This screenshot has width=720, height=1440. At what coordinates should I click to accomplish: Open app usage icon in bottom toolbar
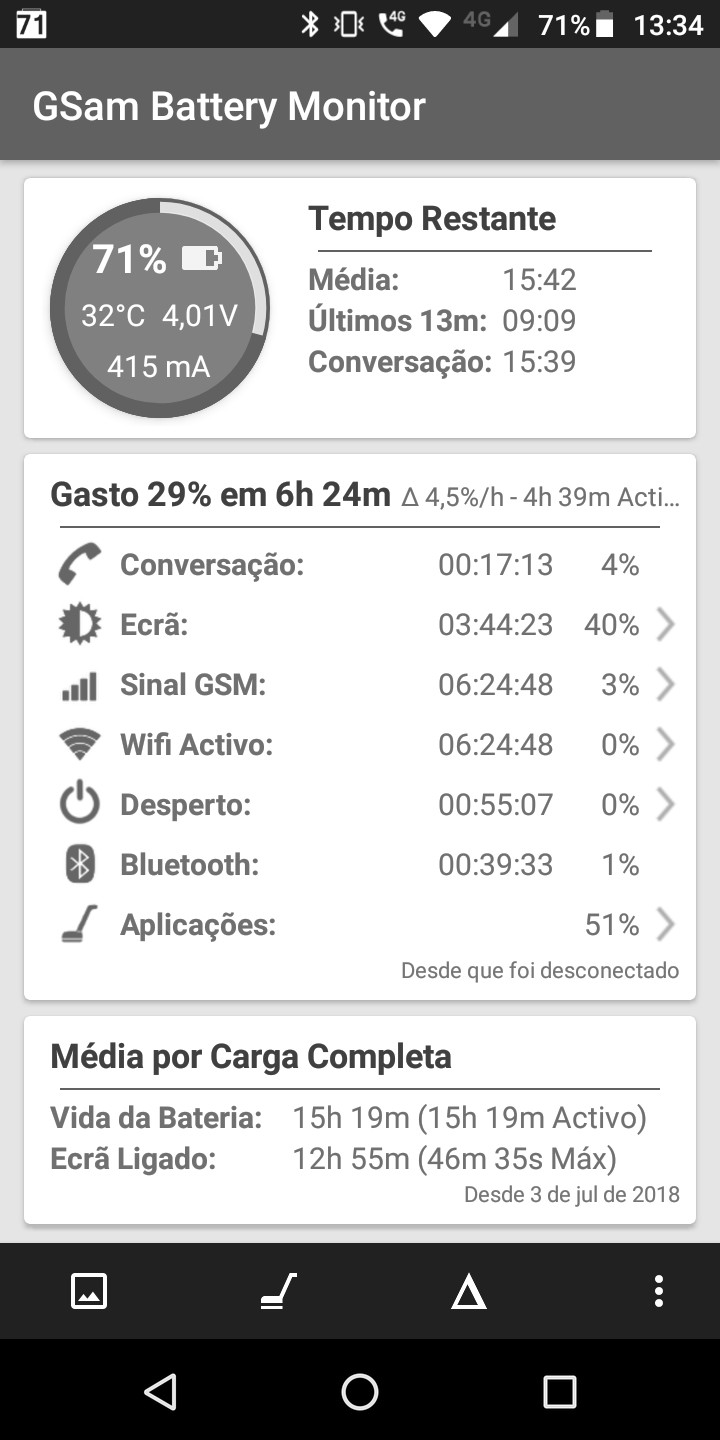[x=278, y=1291]
